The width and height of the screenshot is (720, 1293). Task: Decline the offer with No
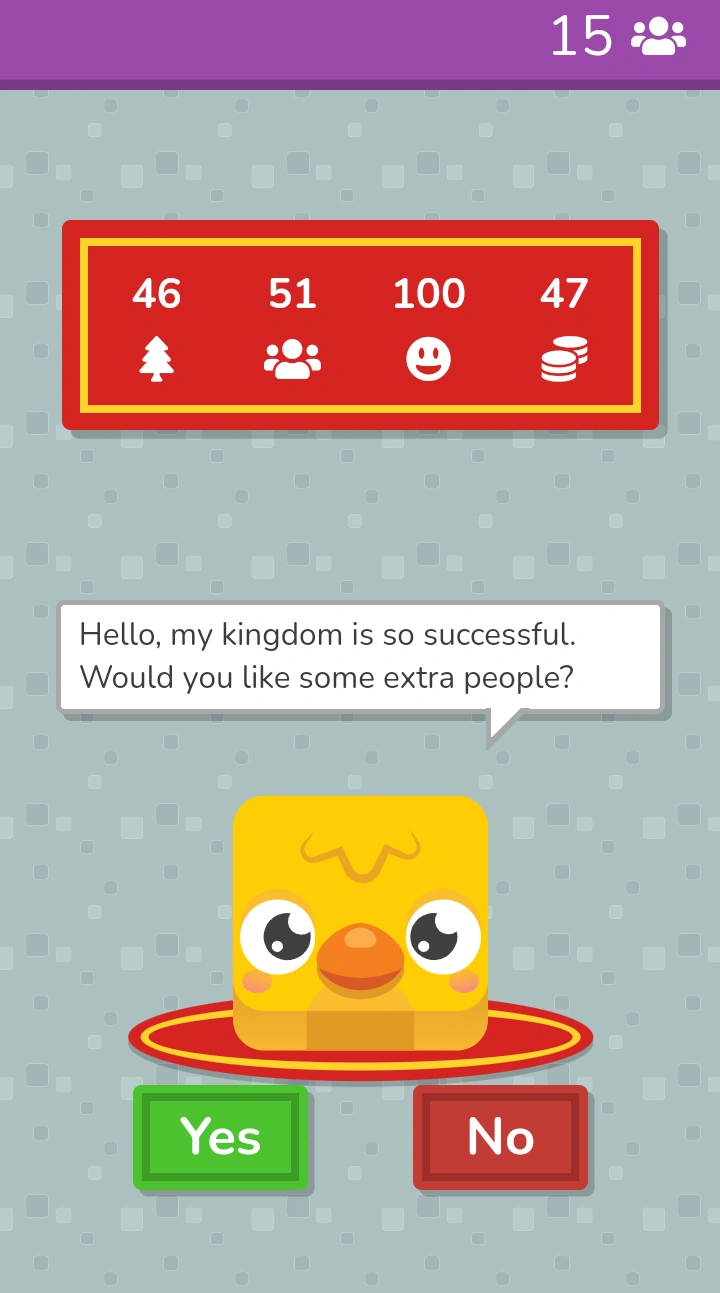pos(500,1137)
